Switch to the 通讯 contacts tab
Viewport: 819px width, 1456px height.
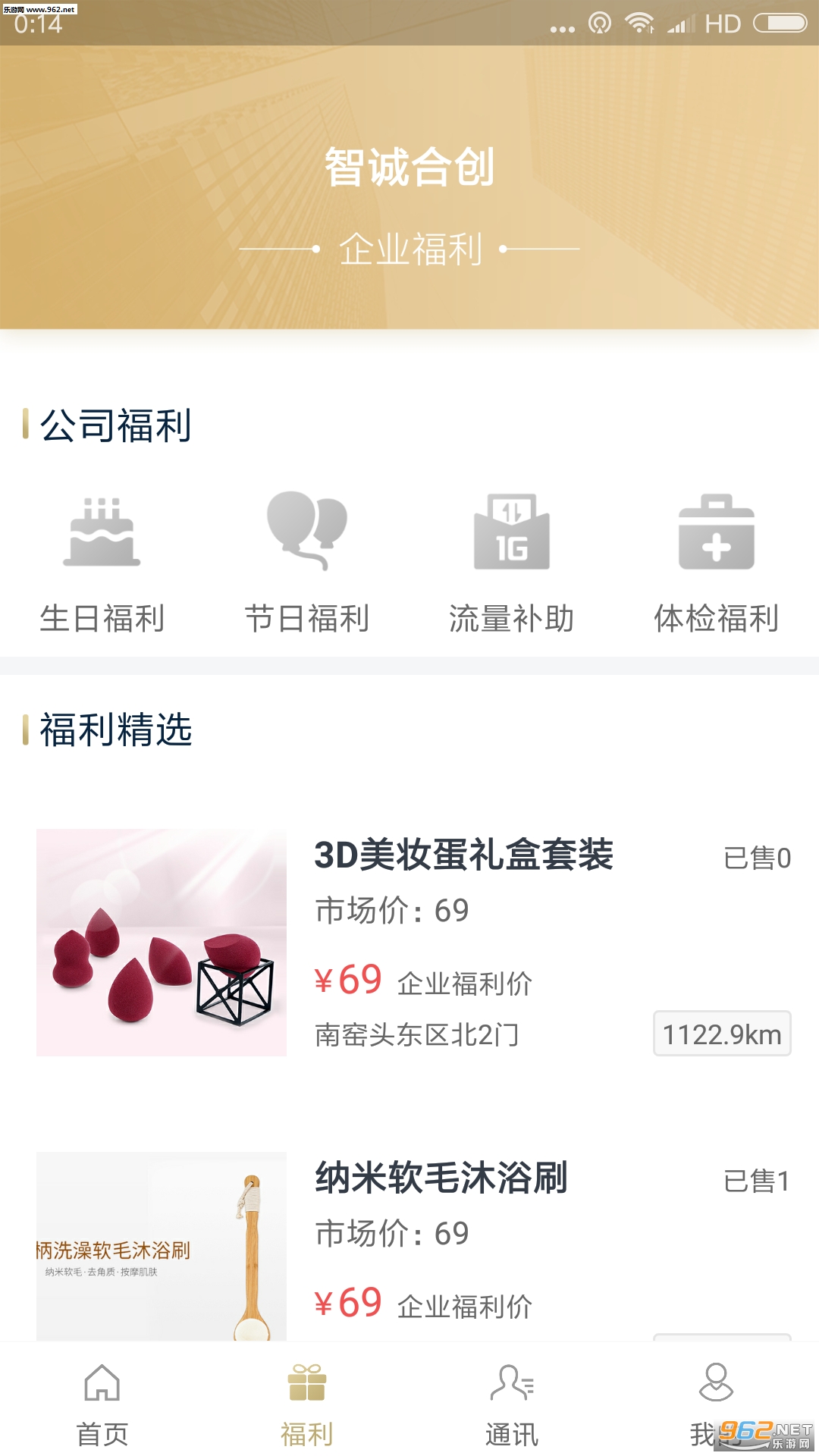(x=512, y=1401)
